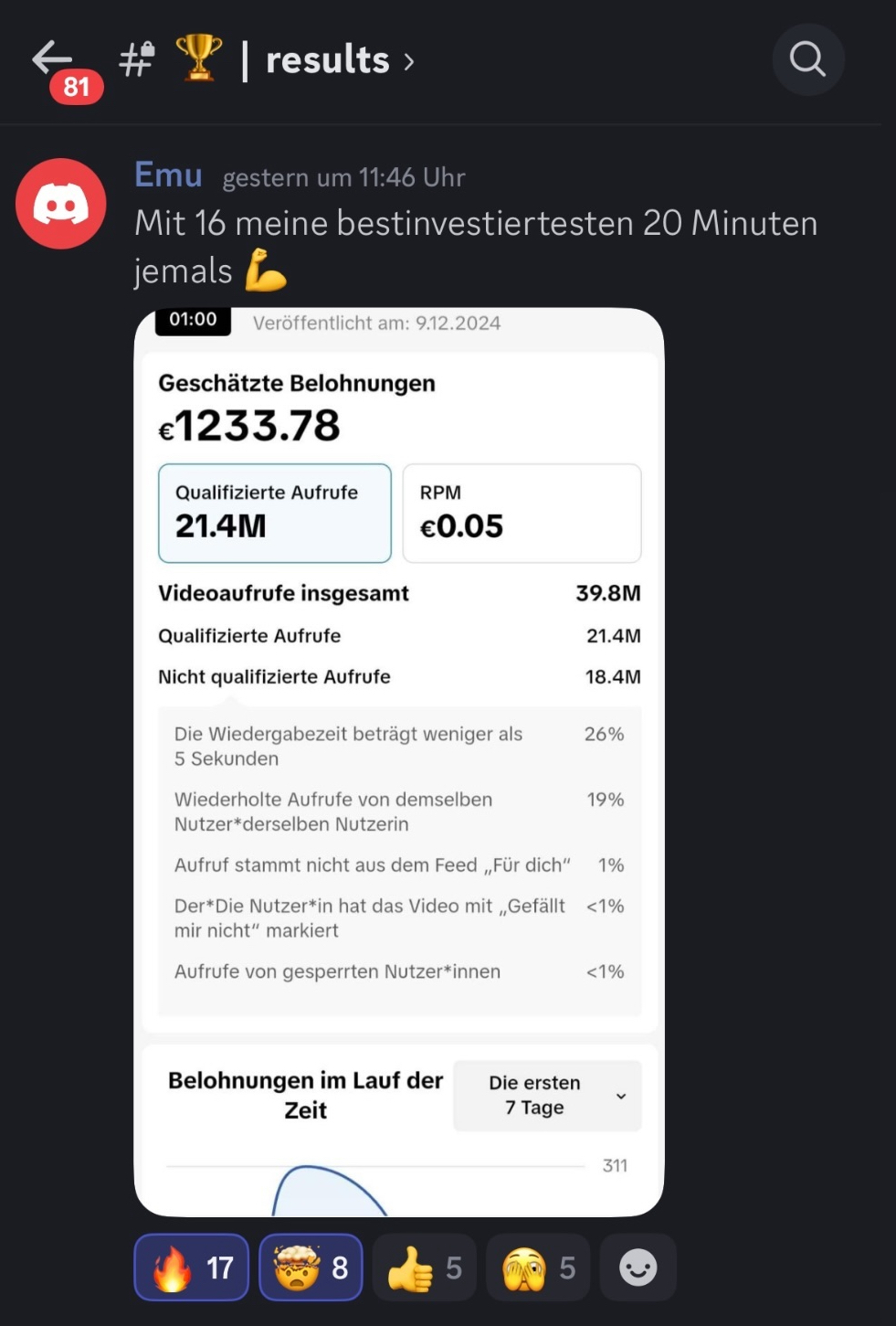Toggle the fire reaction with 17
The image size is (896, 1326).
192,1268
